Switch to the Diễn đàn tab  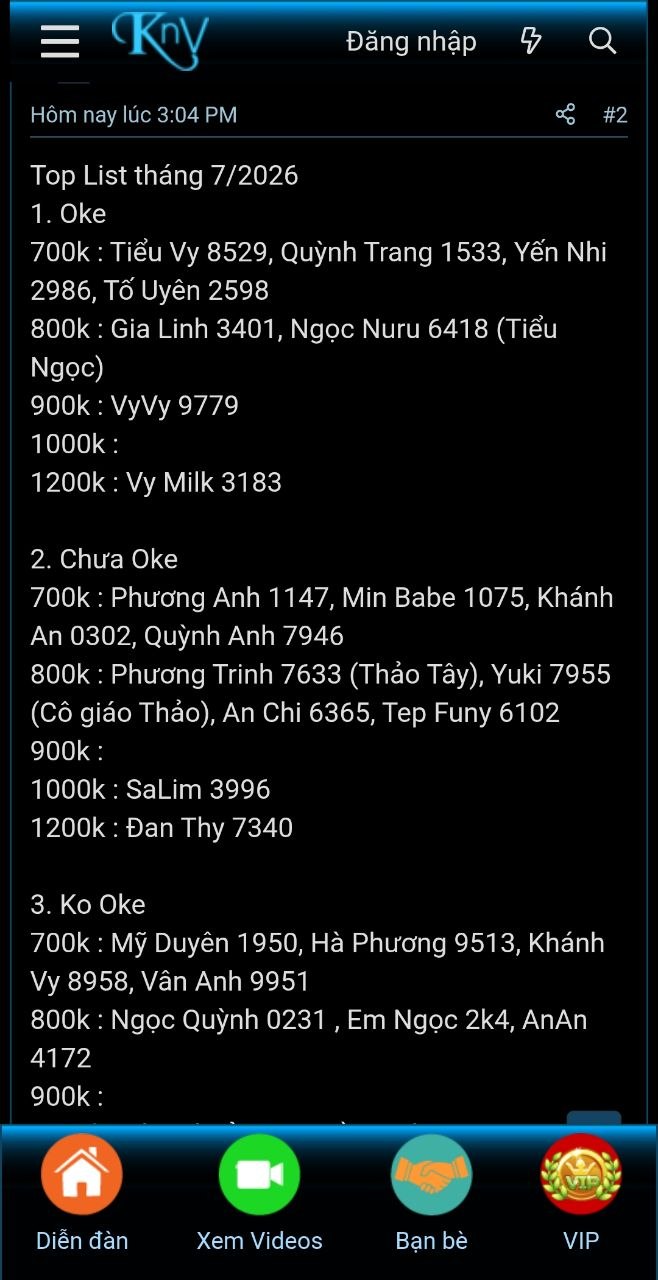tap(82, 1195)
